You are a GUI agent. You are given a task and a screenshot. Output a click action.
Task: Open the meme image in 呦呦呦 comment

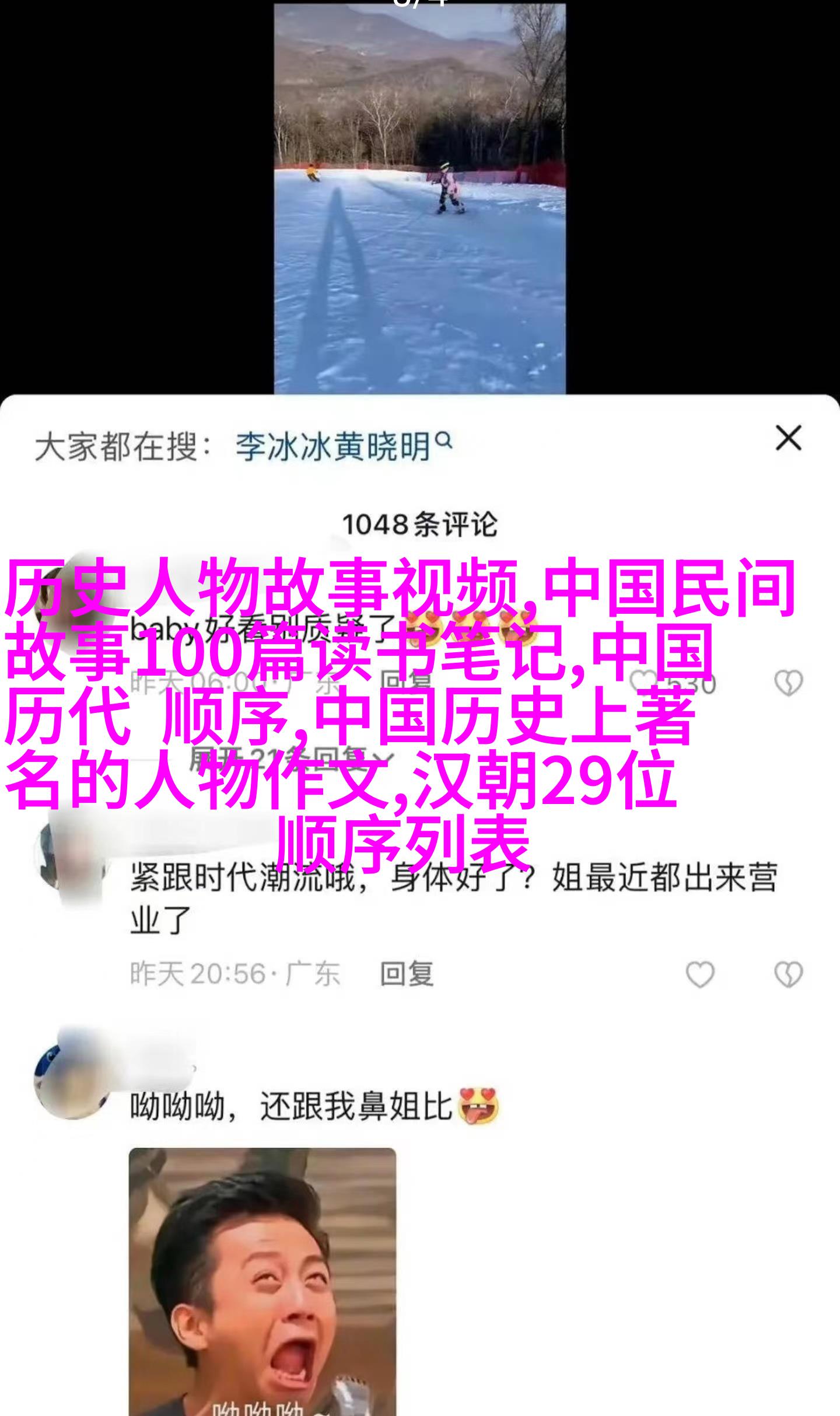pos(262,1281)
